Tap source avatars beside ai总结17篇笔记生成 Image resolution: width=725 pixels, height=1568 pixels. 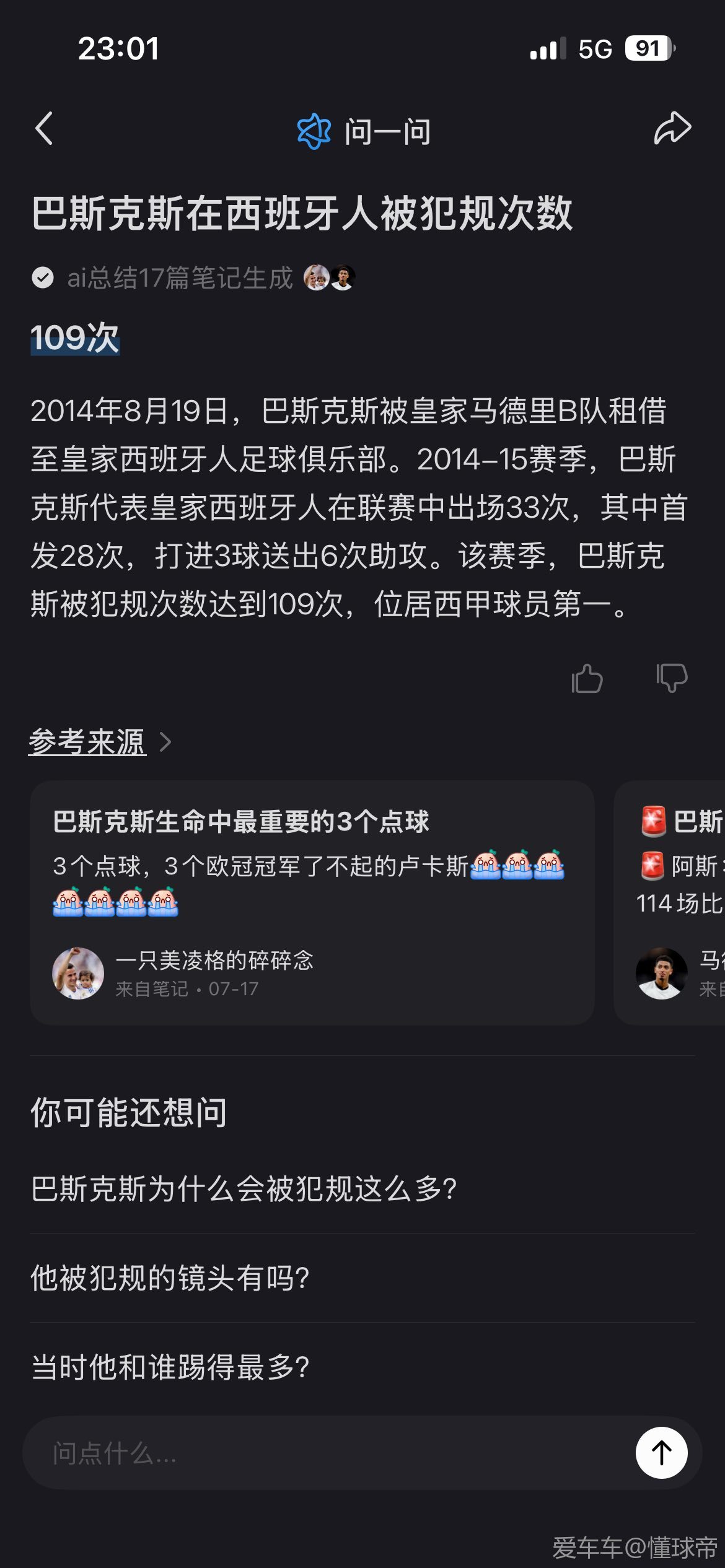pyautogui.click(x=329, y=277)
